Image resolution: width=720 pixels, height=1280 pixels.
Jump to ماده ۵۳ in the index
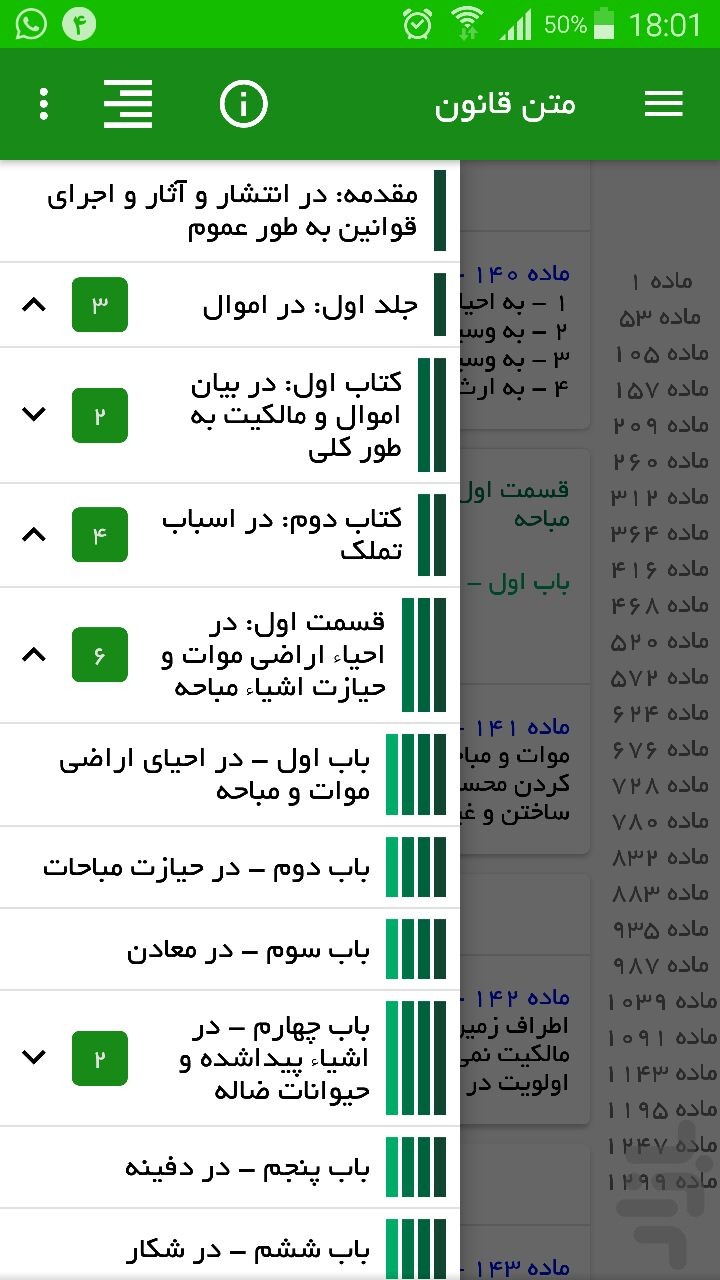(660, 317)
